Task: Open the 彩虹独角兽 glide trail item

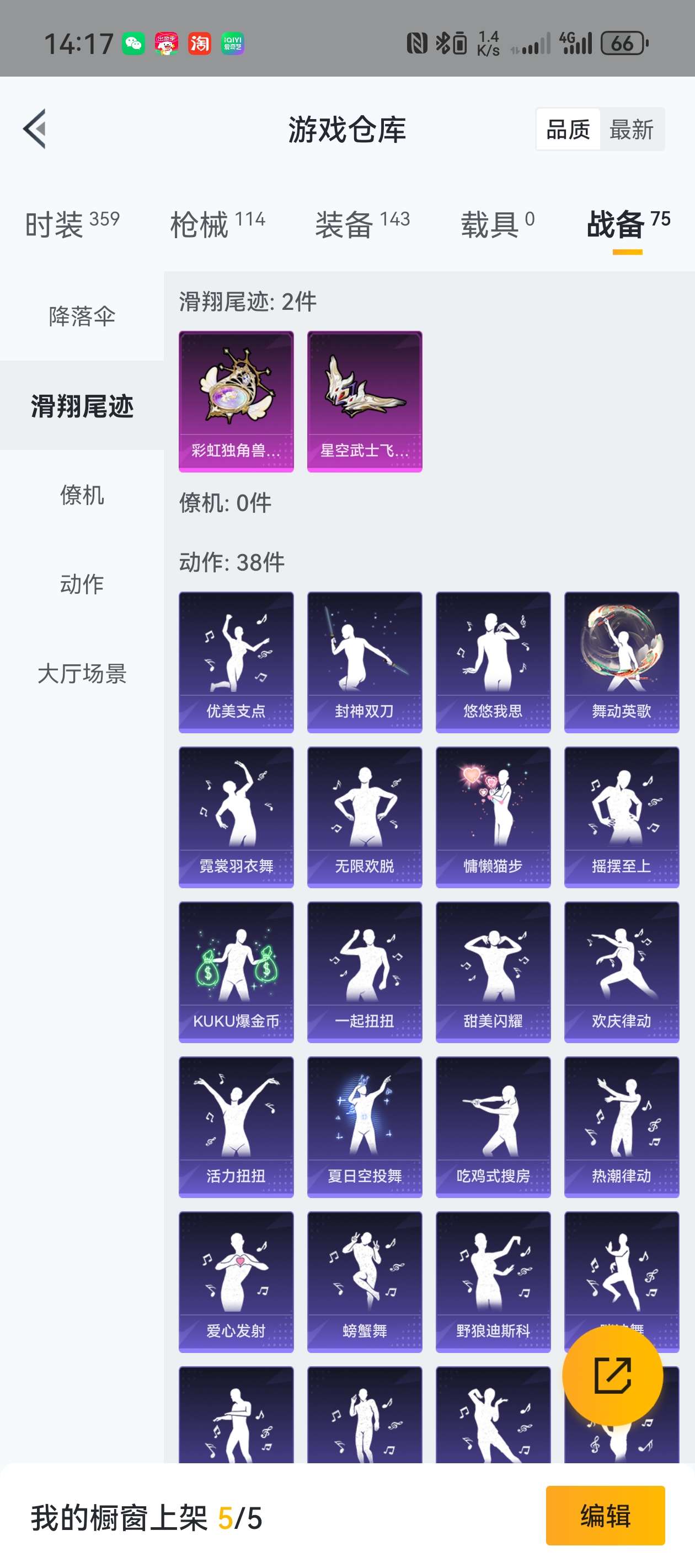Action: tap(236, 399)
